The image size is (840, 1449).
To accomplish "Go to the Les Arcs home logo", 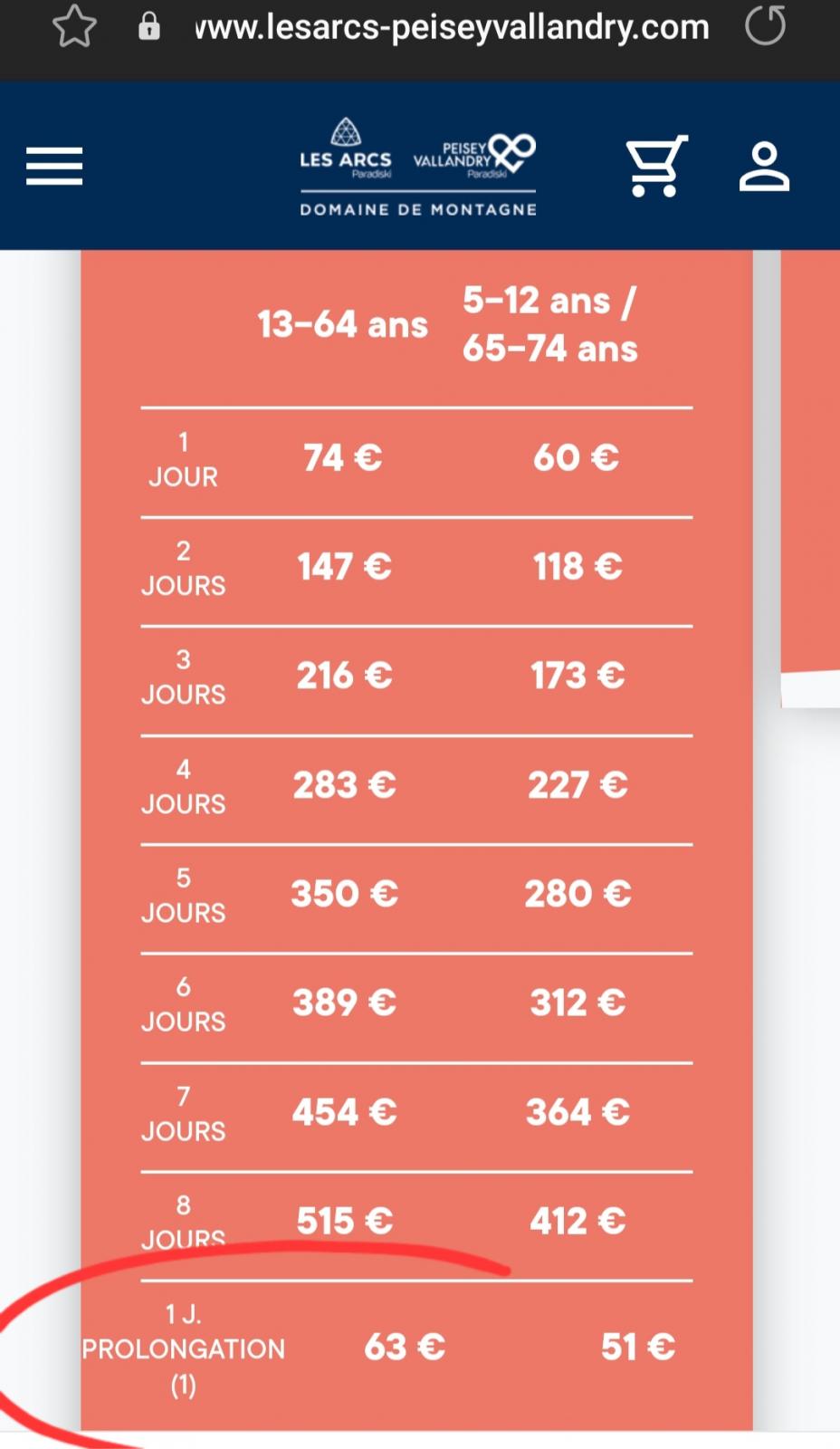I will click(x=418, y=167).
